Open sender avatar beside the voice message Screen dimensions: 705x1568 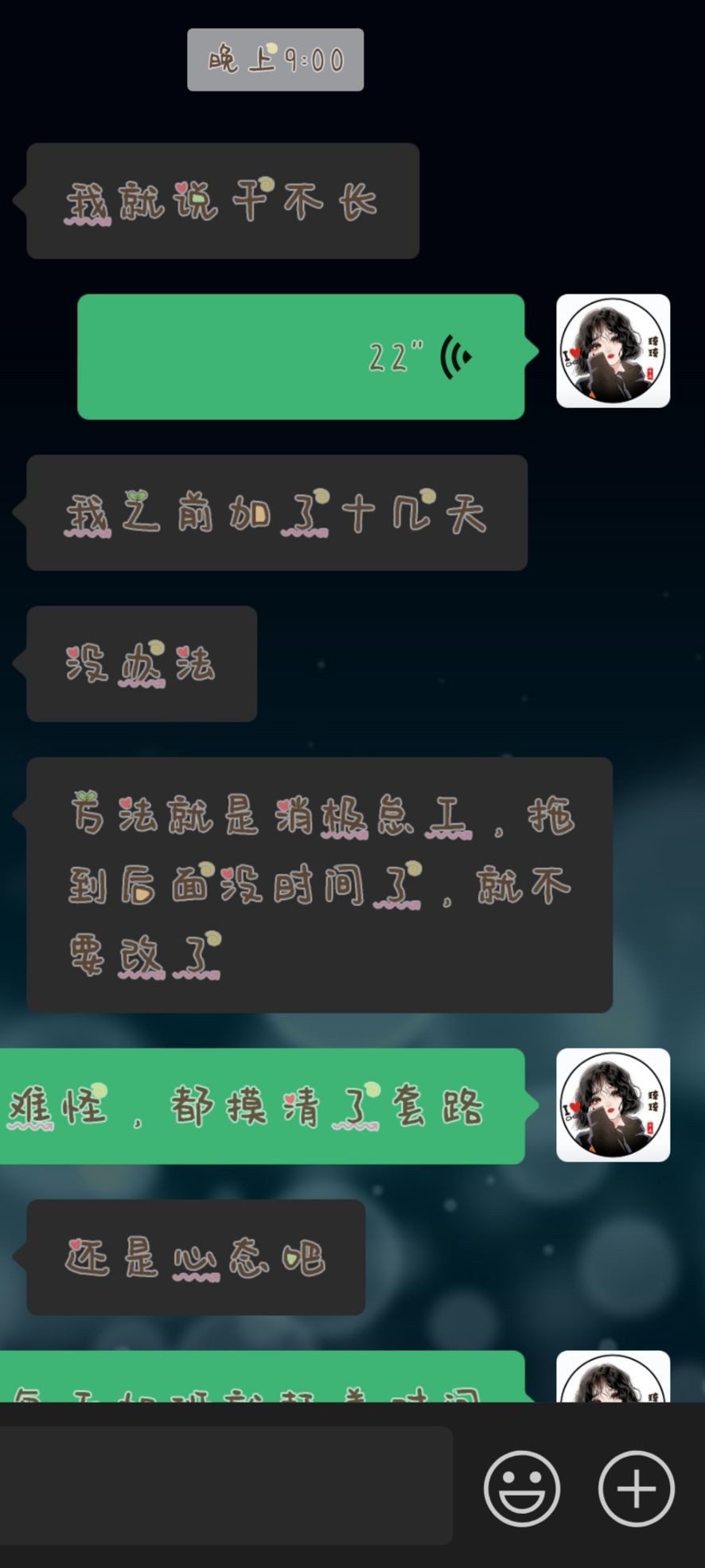pyautogui.click(x=613, y=351)
